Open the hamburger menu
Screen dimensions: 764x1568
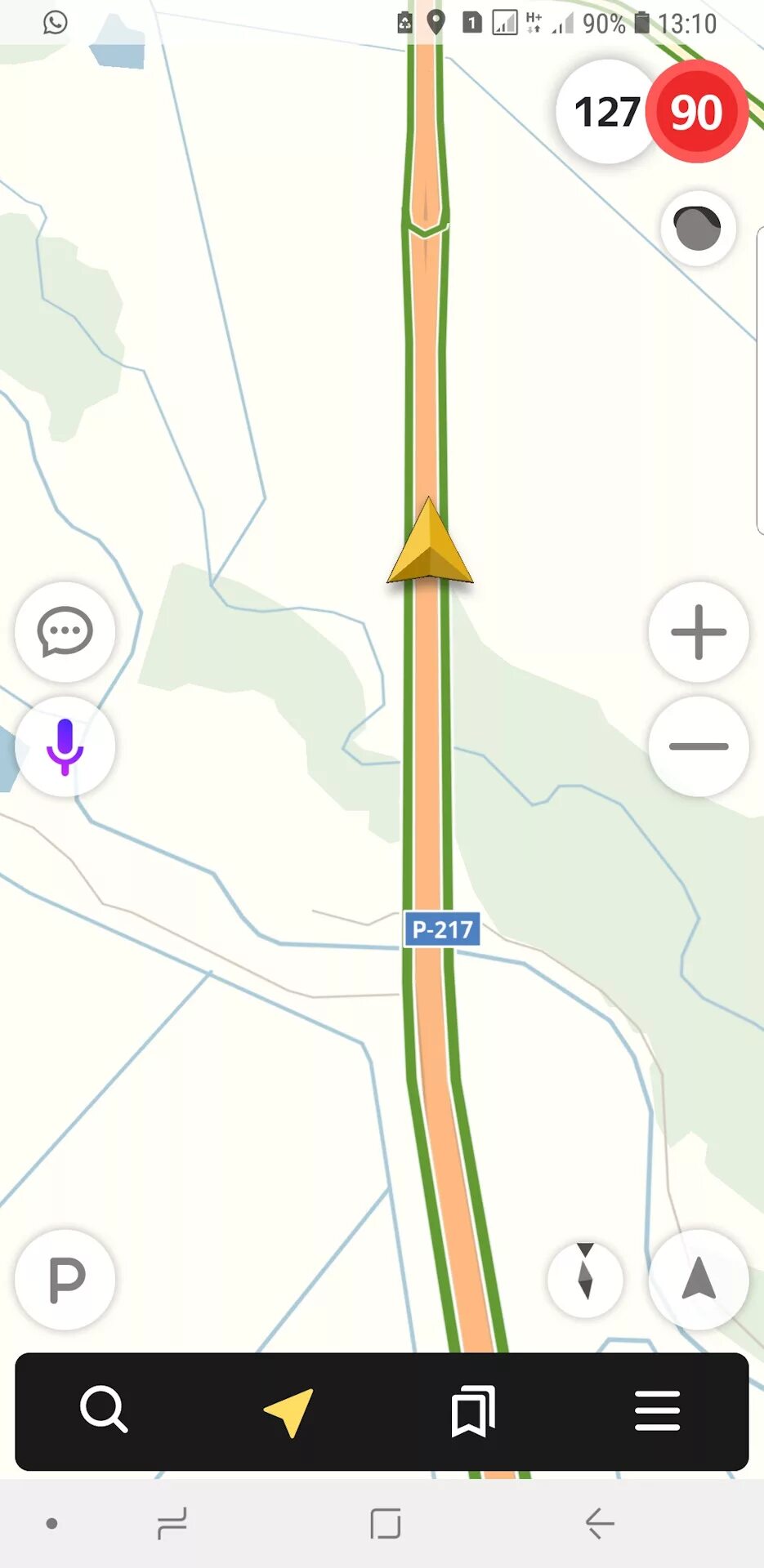point(657,1410)
